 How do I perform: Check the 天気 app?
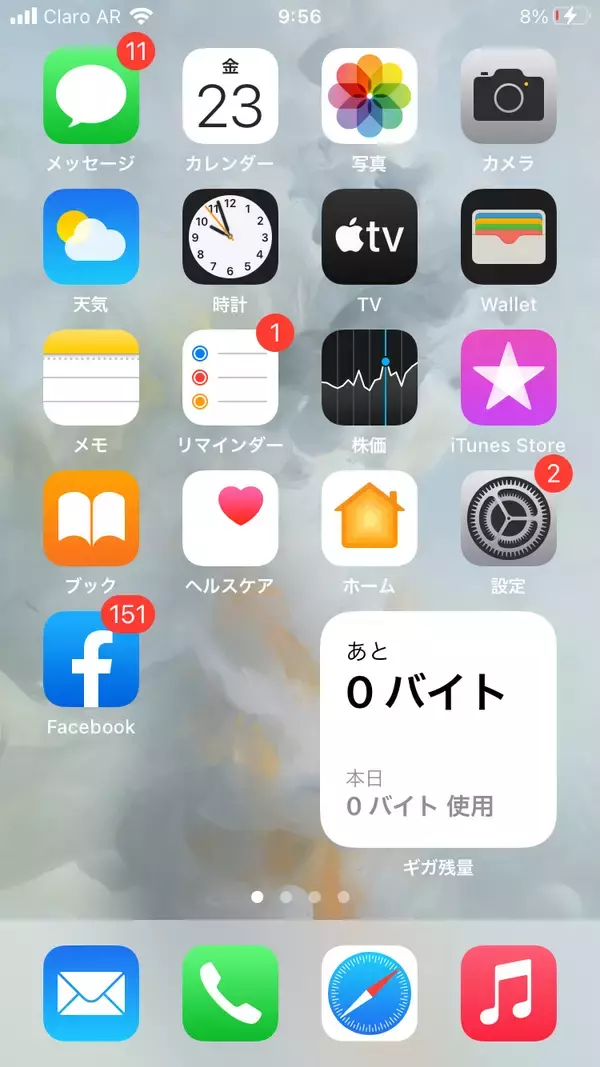[91, 237]
